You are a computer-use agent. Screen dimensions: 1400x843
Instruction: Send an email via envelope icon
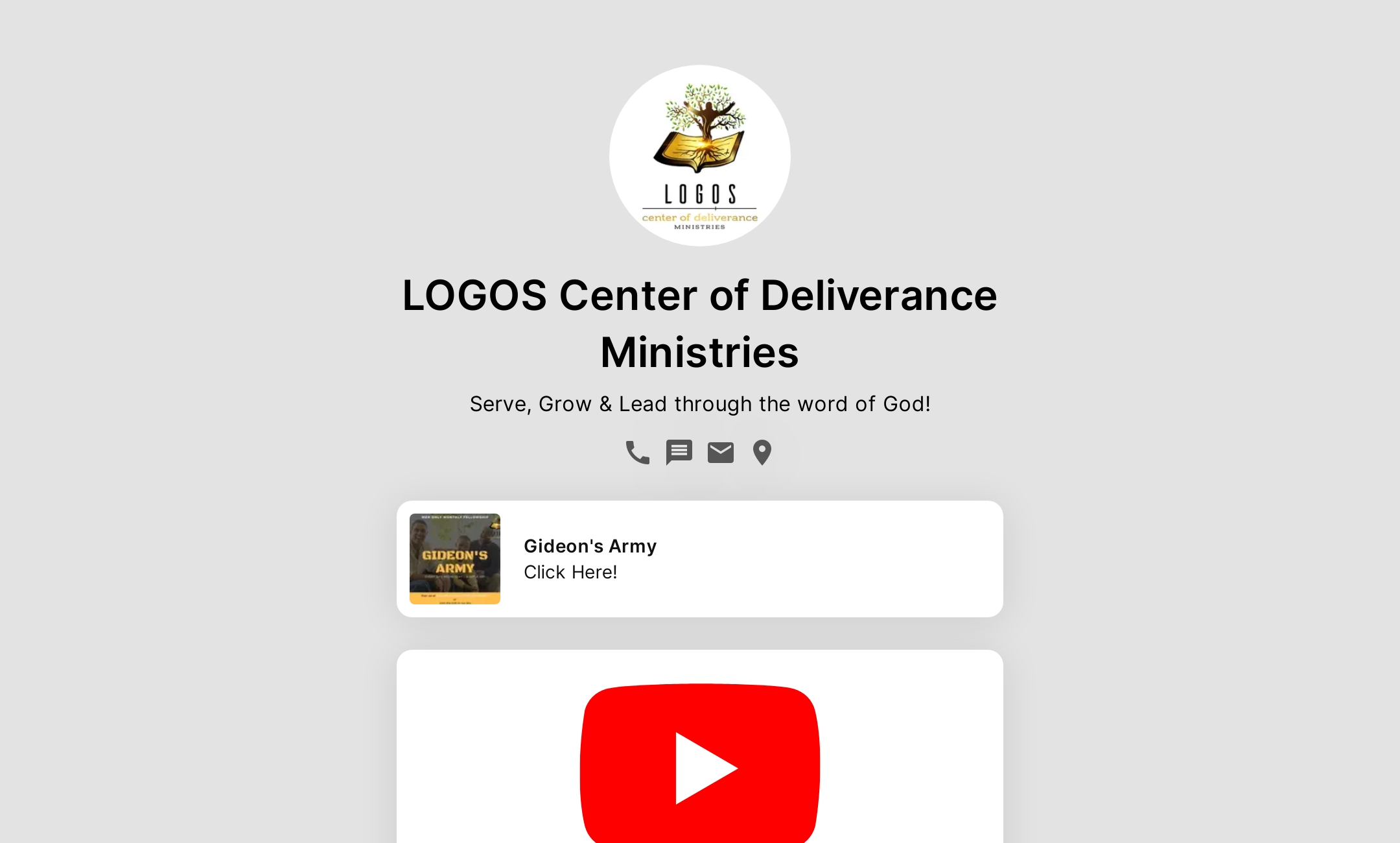click(720, 452)
